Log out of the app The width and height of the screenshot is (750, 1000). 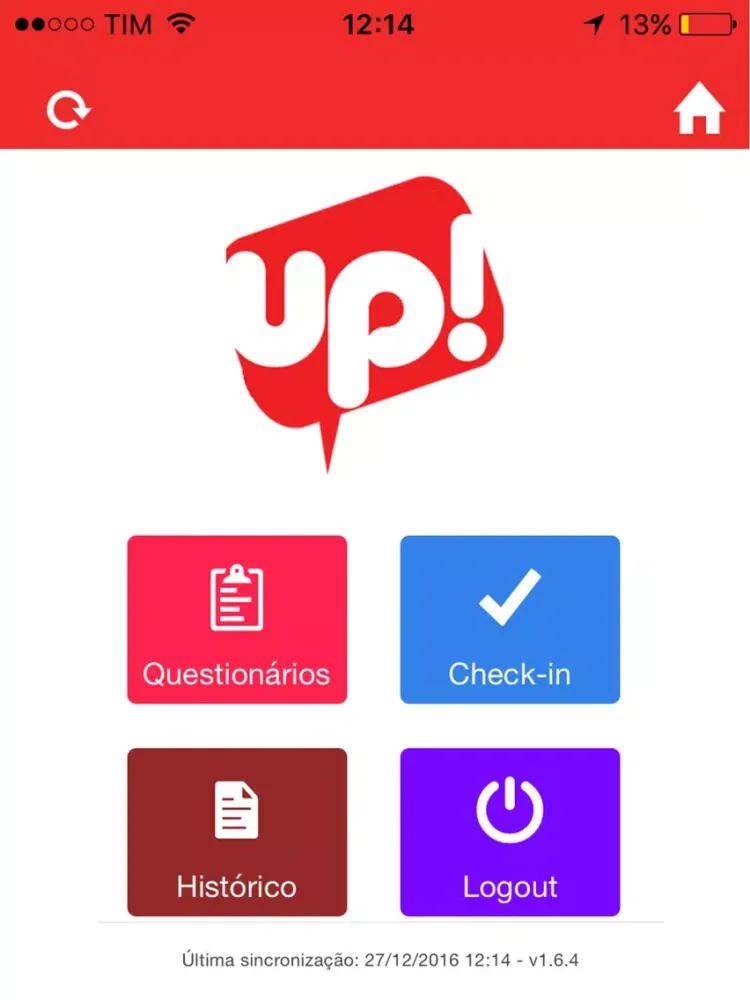(x=510, y=832)
